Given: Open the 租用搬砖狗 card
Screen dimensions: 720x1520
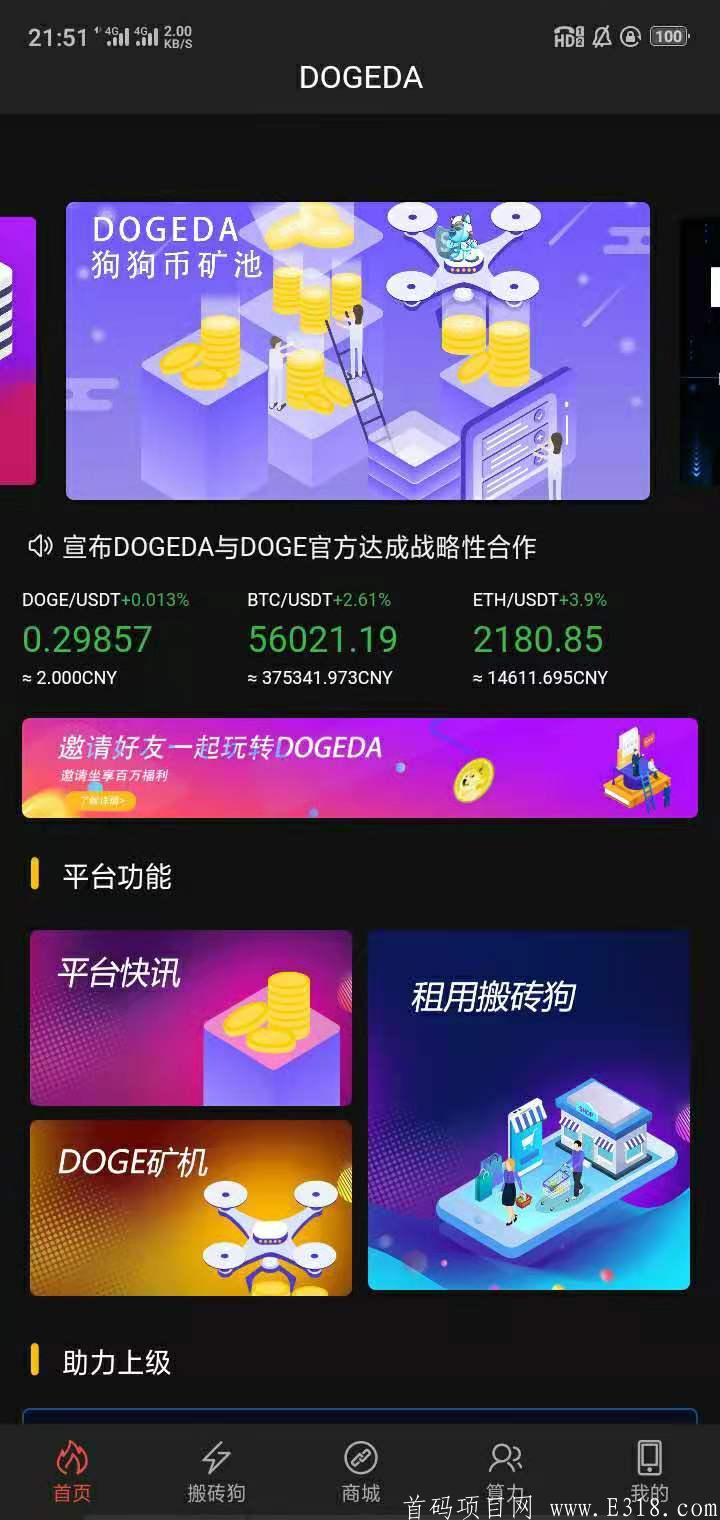Looking at the screenshot, I should 529,1110.
